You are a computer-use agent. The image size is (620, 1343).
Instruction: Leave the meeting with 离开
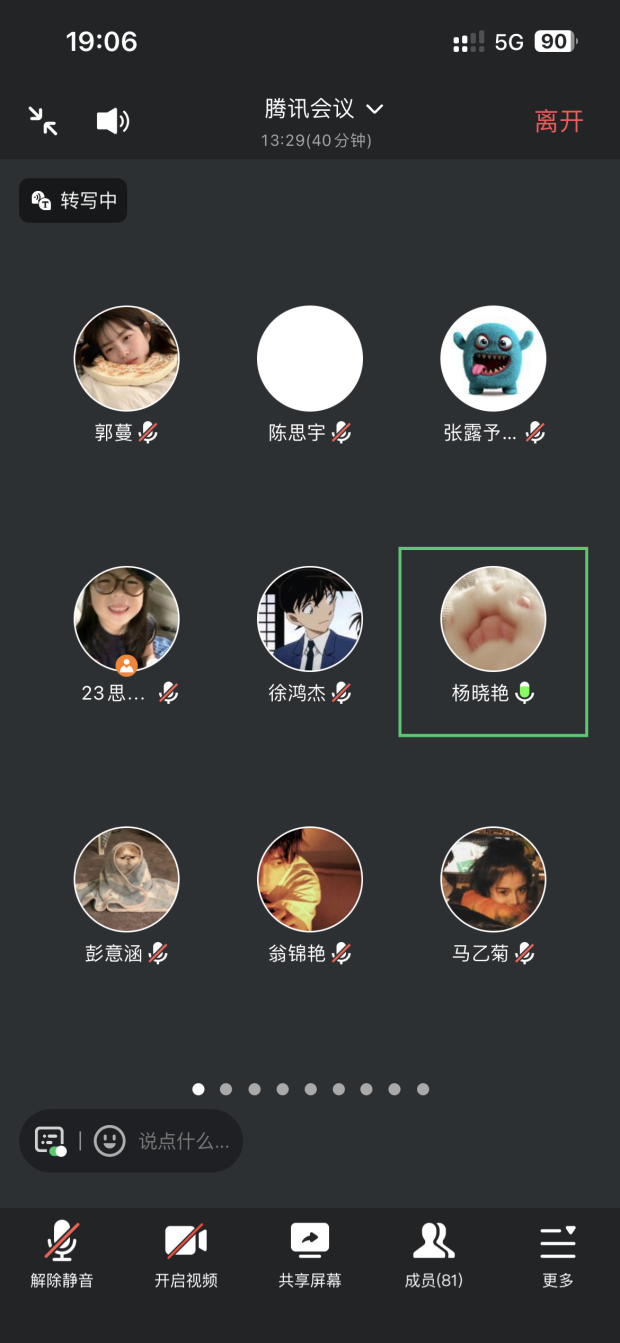coord(558,121)
